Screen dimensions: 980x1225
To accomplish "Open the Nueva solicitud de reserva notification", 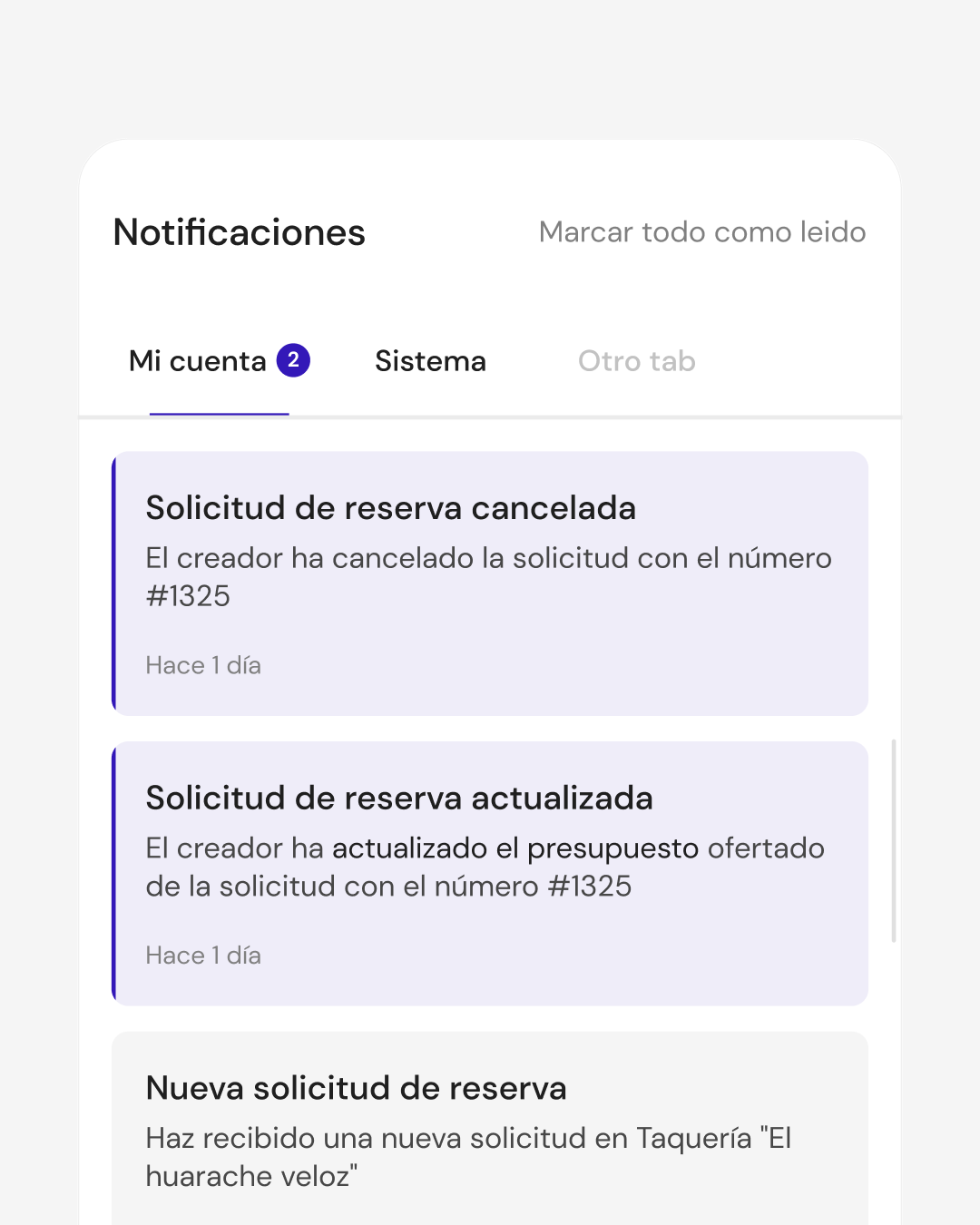I will [x=490, y=1129].
